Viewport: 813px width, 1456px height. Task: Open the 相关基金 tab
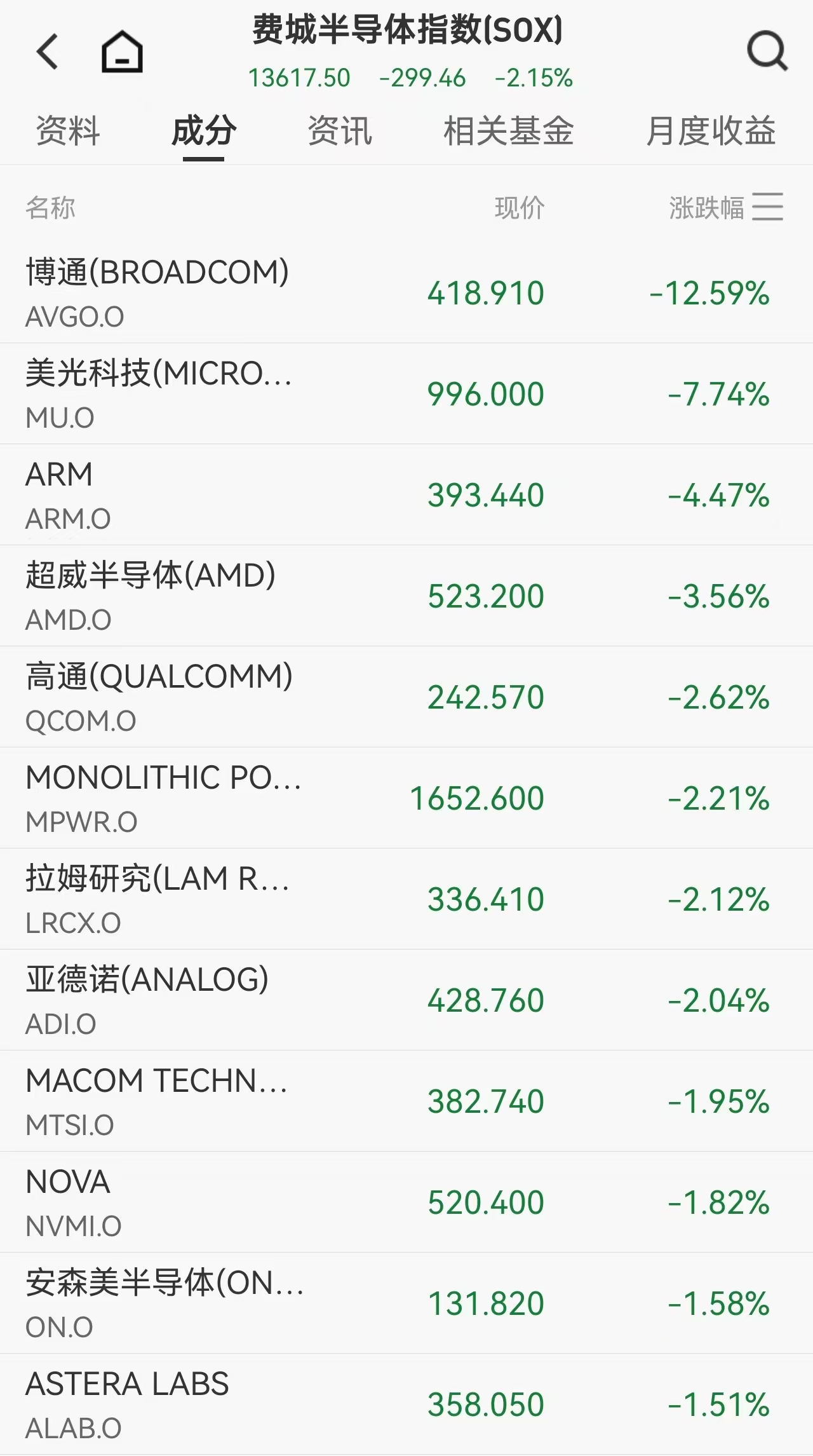click(509, 131)
